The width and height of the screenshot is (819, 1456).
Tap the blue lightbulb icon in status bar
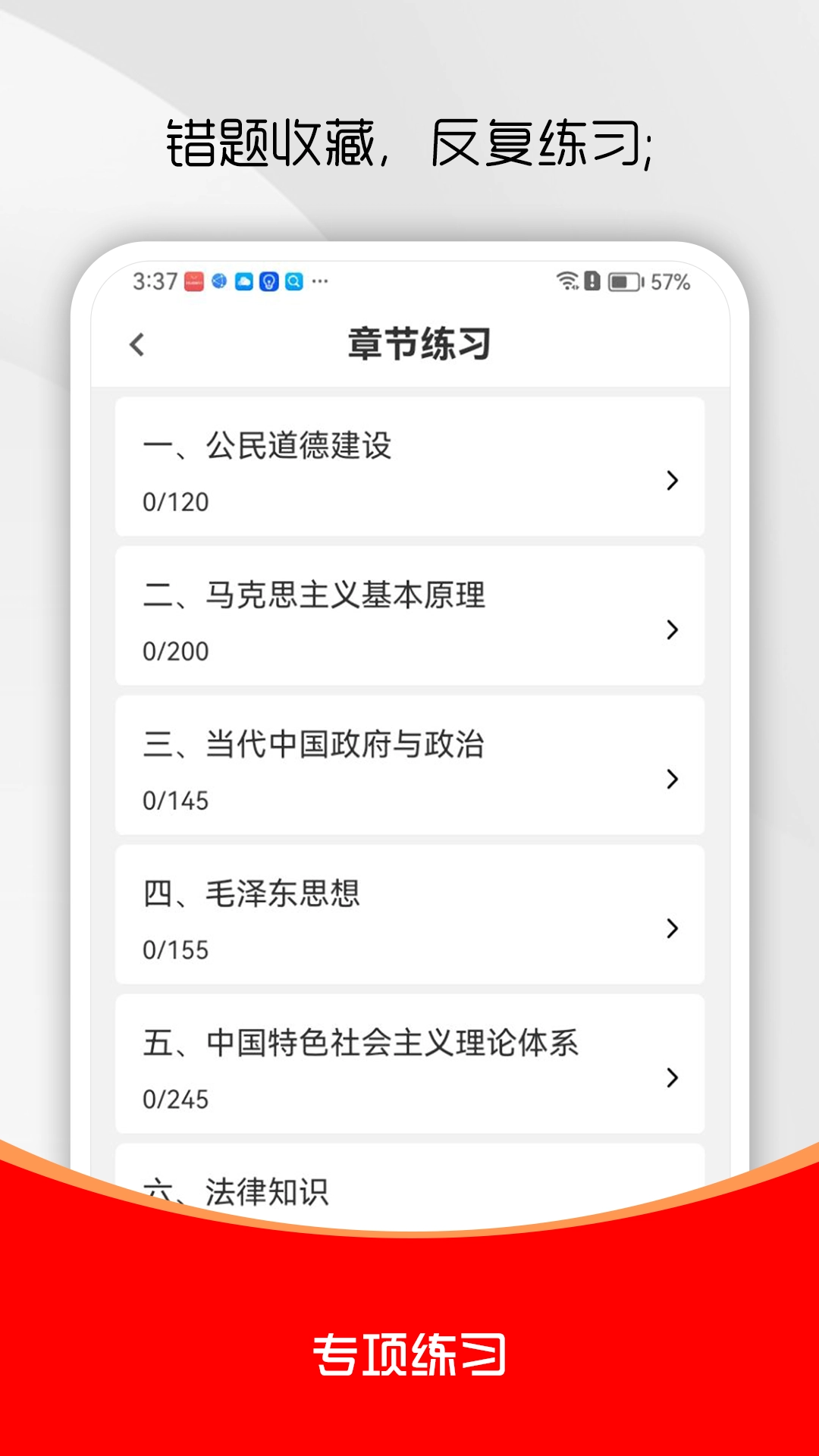[268, 281]
